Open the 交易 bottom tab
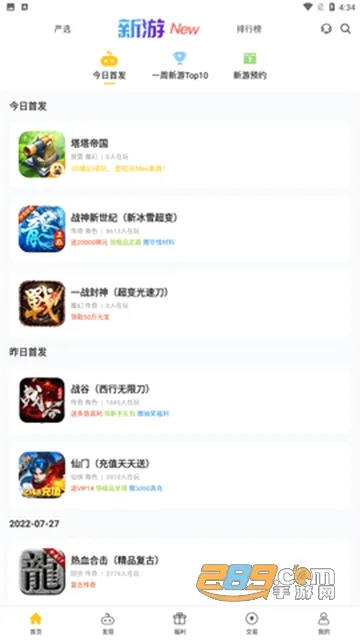The image size is (360, 640). click(252, 623)
